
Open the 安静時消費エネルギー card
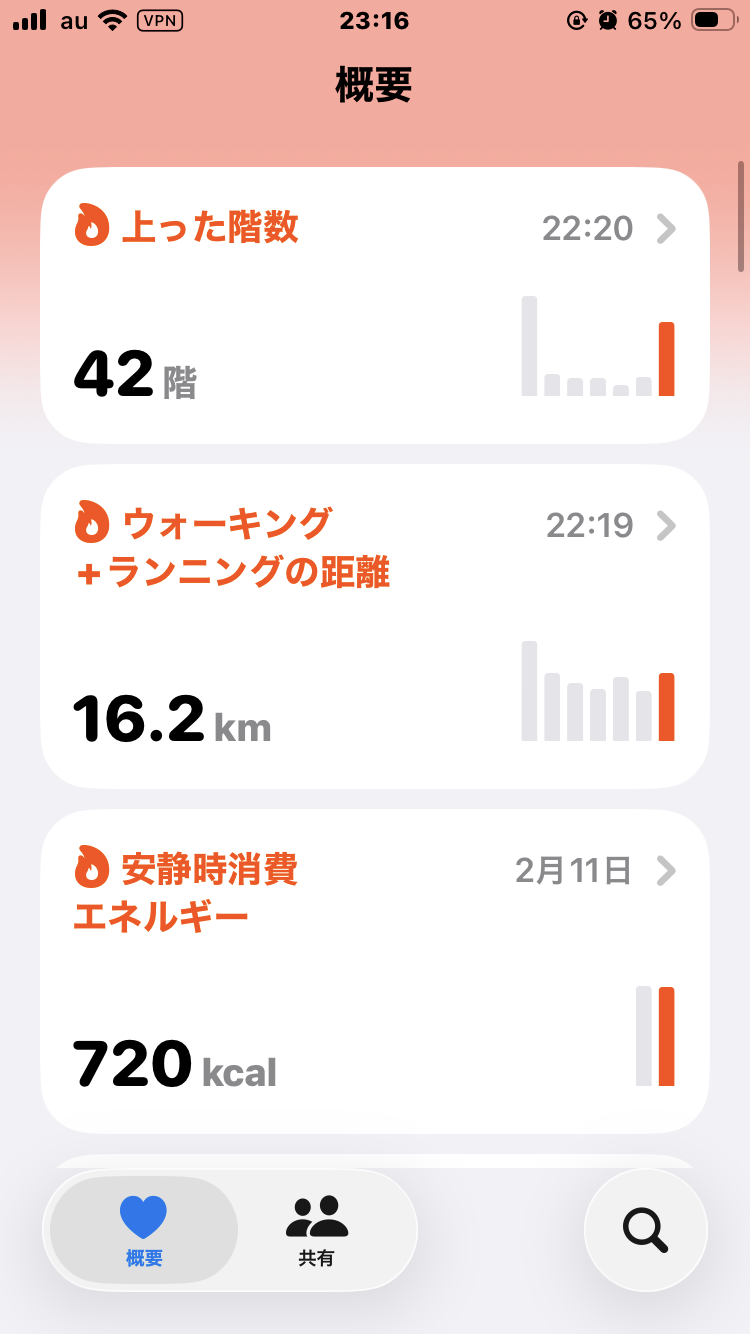(x=374, y=970)
